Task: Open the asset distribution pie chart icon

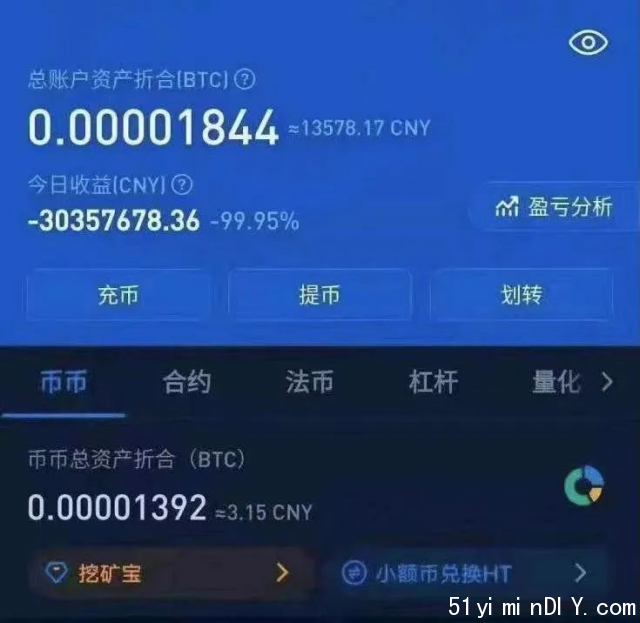Action: point(583,485)
